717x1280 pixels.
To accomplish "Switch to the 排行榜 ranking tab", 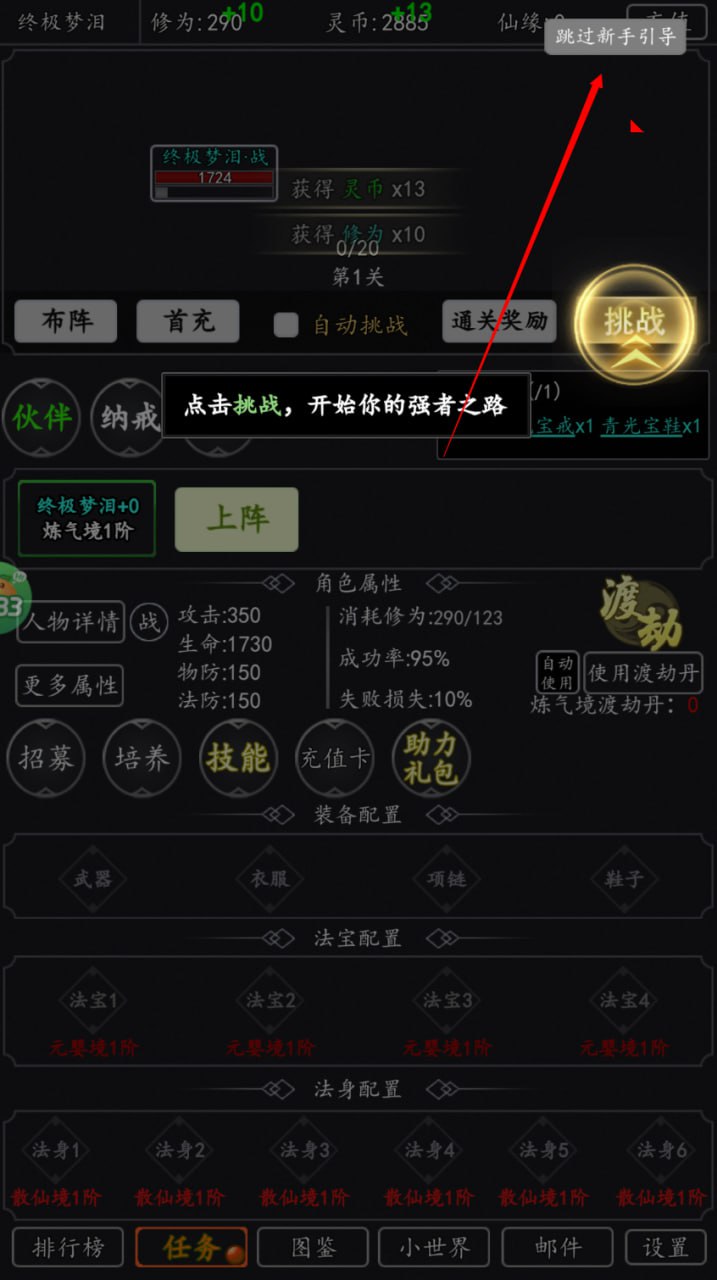I will 67,1247.
